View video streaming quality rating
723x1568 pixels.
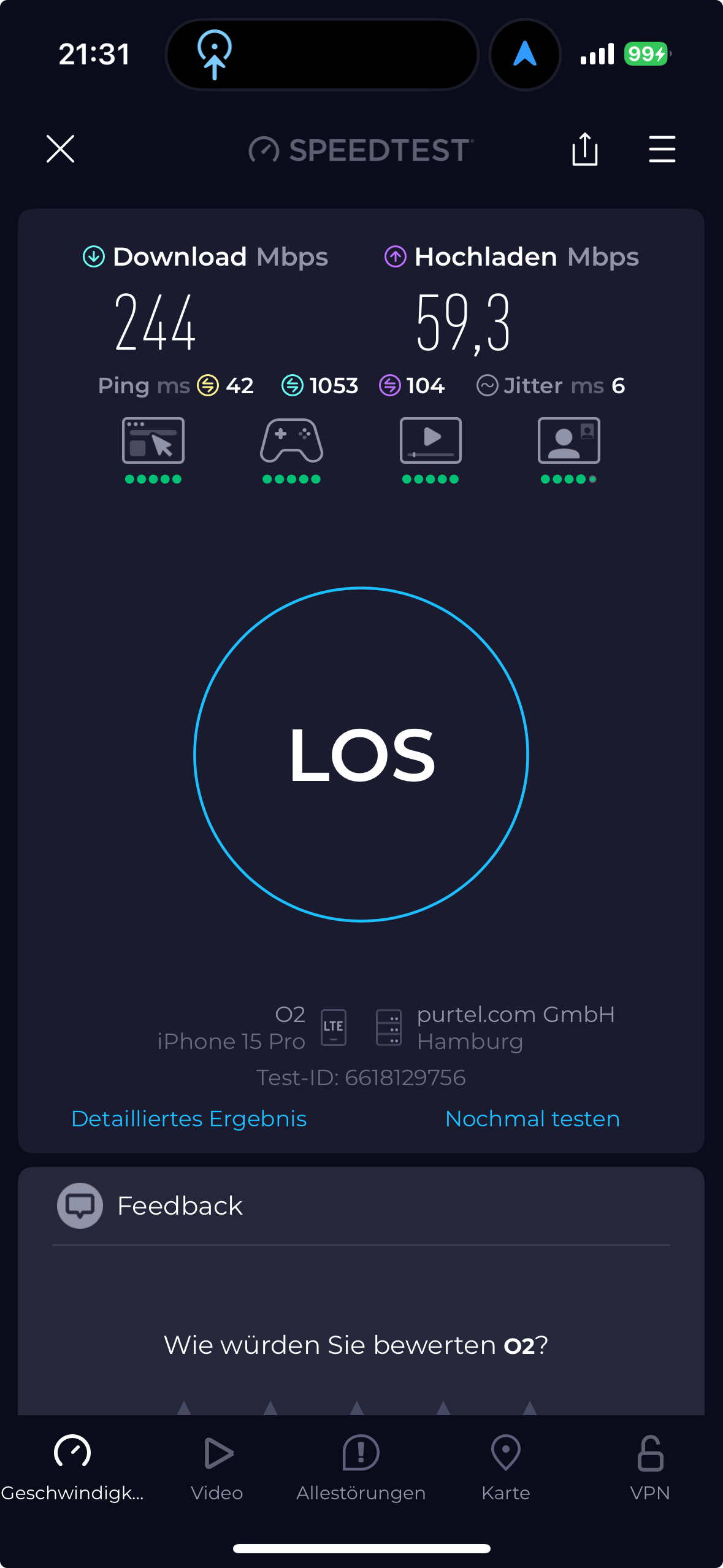coord(430,450)
